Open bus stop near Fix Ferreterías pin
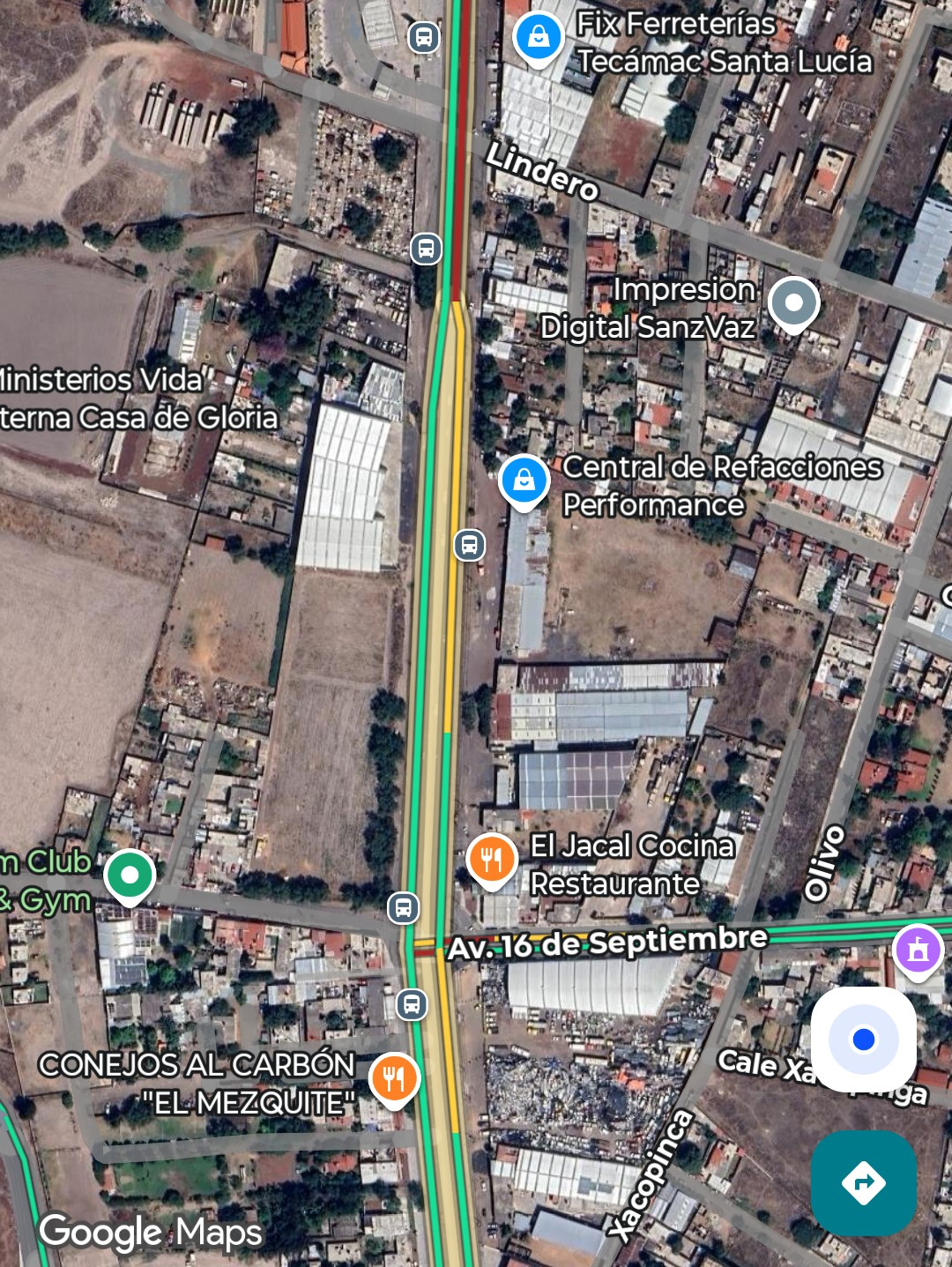Viewport: 952px width, 1267px height. (424, 38)
